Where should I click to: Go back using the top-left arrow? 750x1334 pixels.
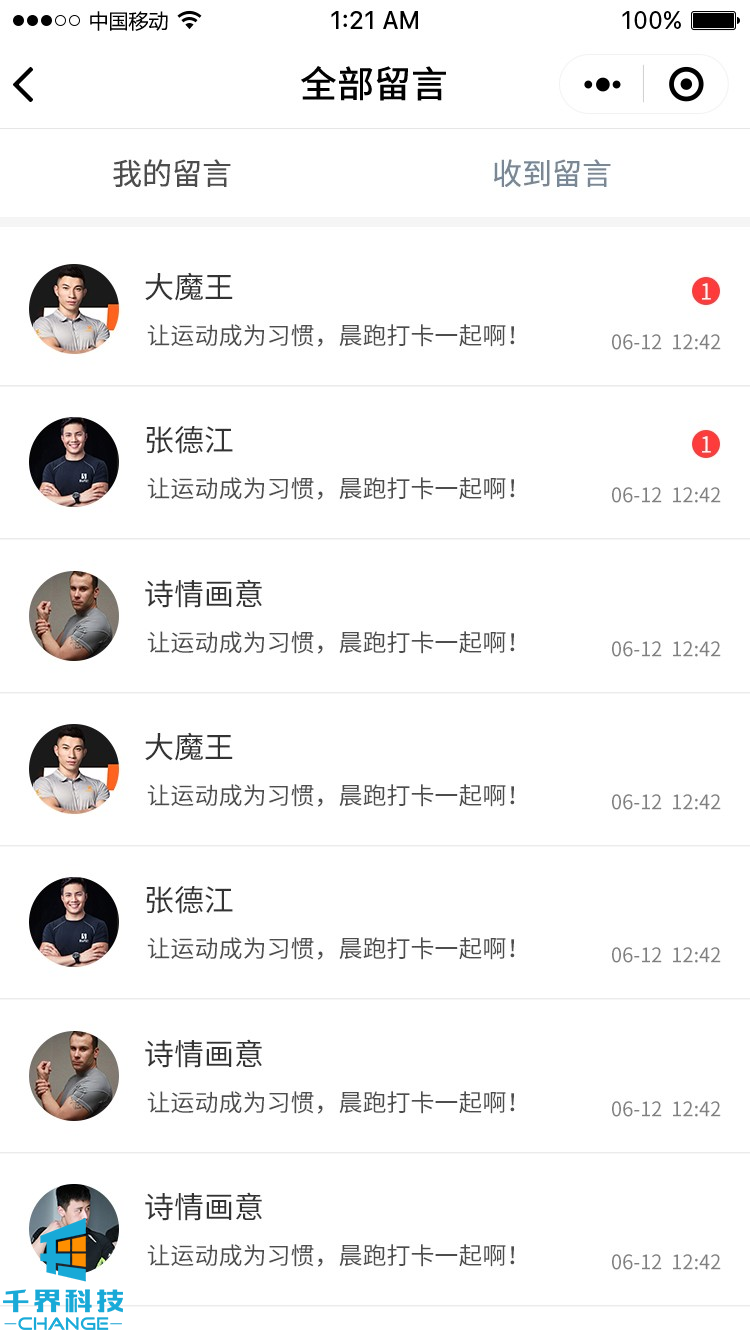click(24, 85)
